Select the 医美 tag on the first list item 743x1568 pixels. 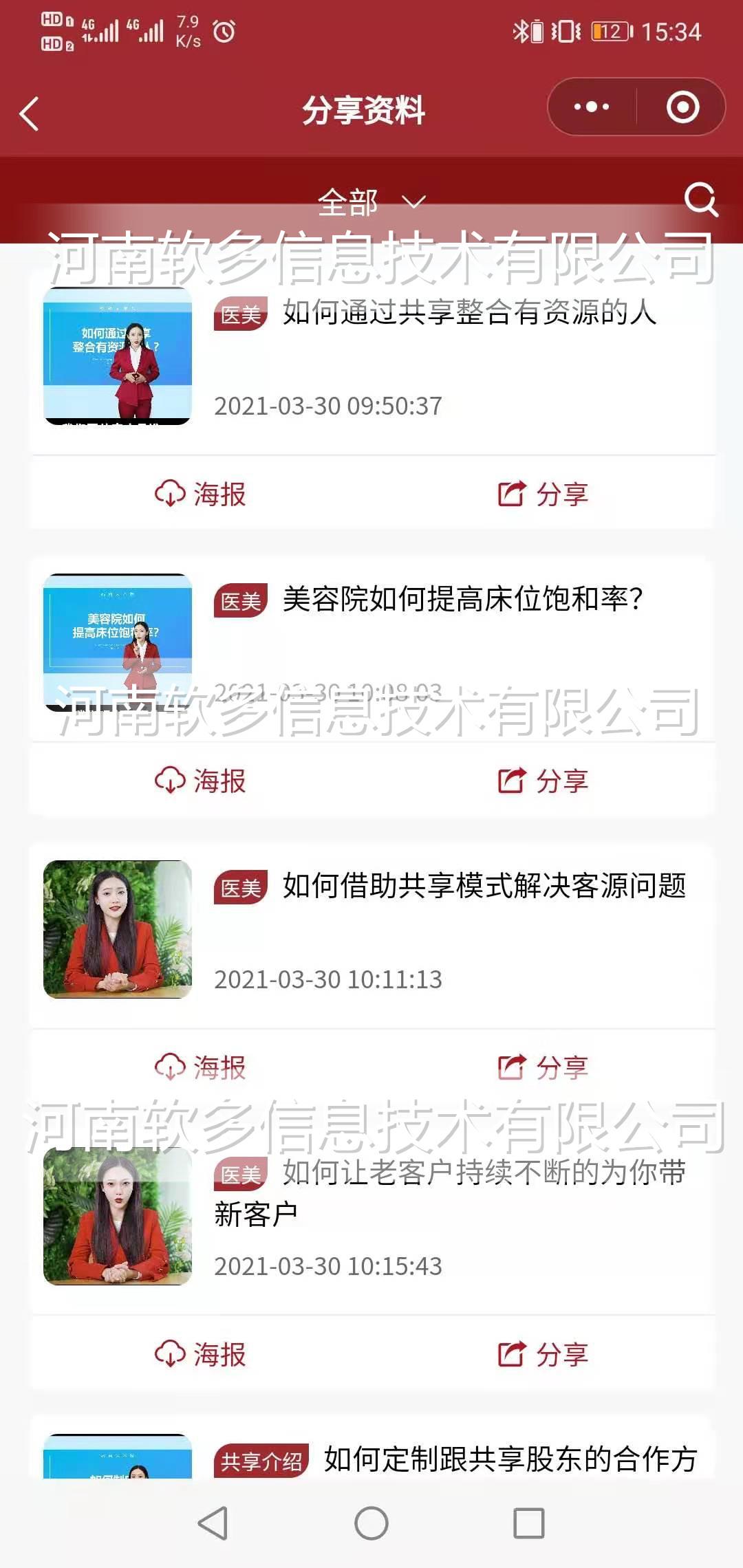click(x=239, y=314)
